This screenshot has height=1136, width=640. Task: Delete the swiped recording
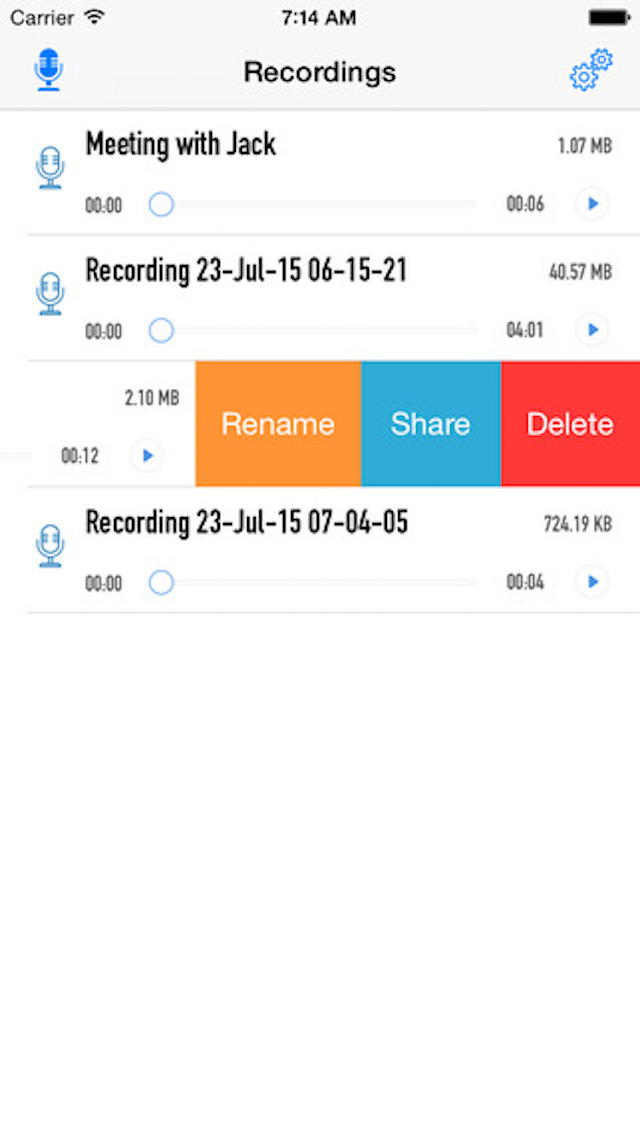point(570,424)
